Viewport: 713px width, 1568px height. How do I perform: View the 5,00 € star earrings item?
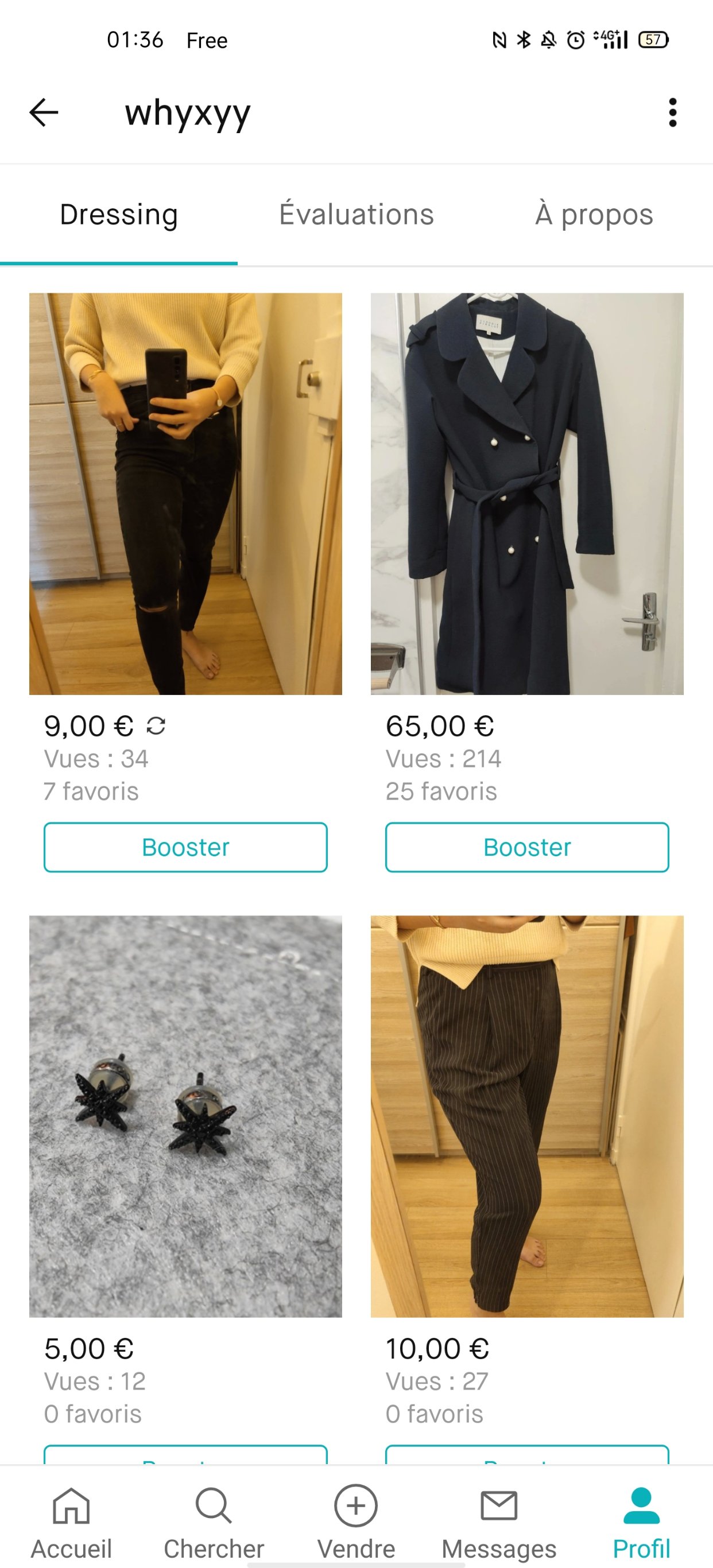[x=185, y=1116]
